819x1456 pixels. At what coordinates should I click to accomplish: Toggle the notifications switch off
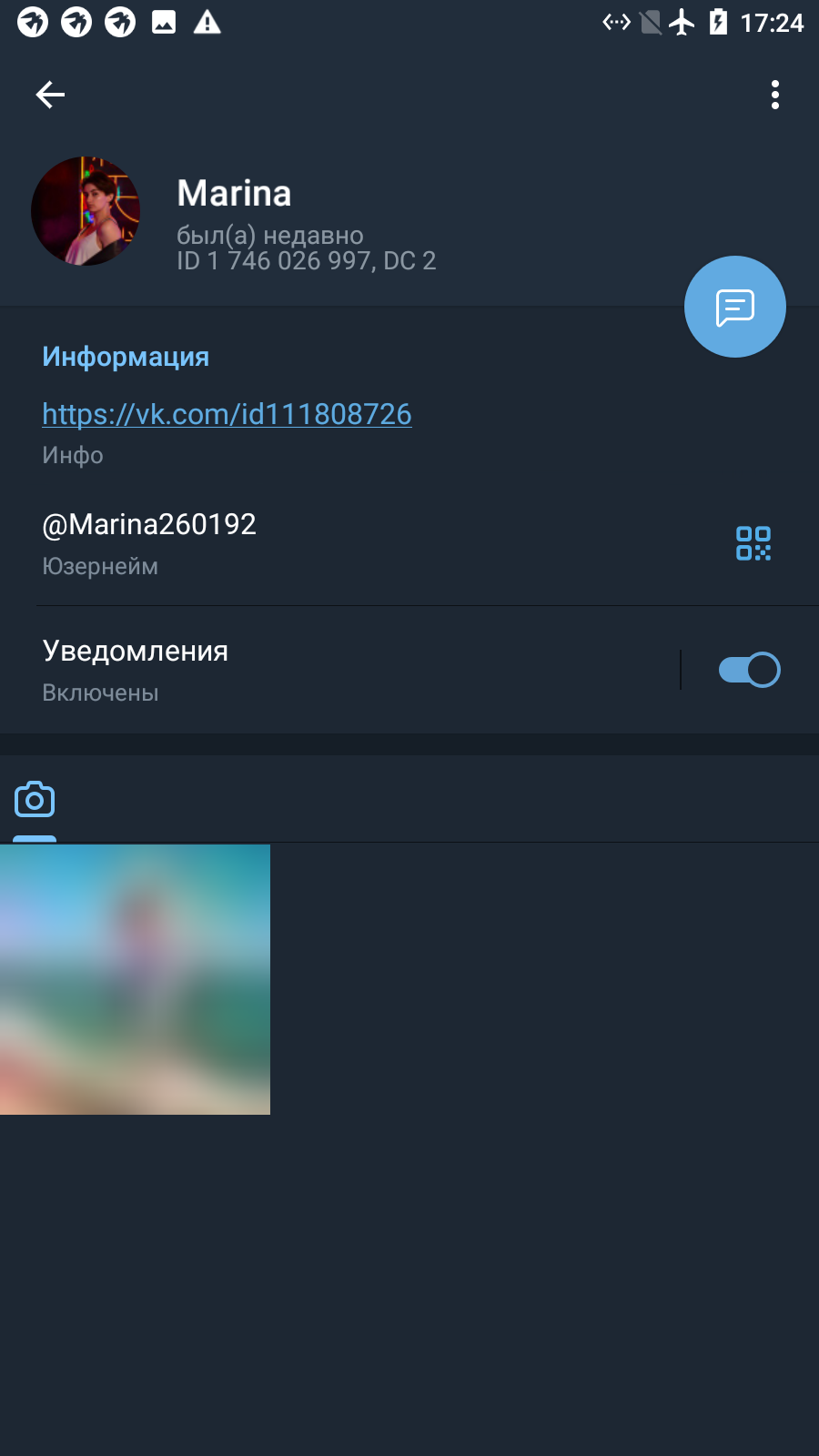[749, 670]
